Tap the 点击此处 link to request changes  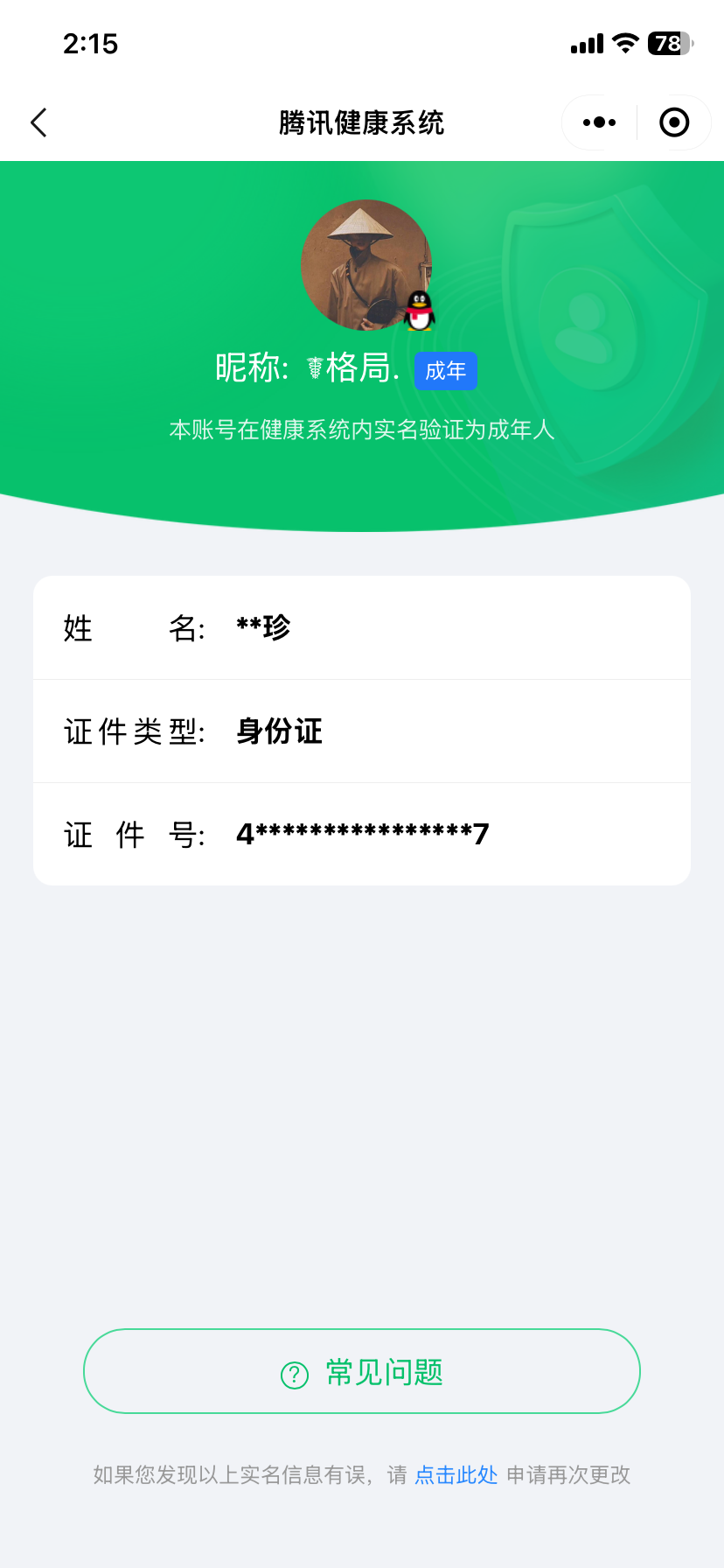pyautogui.click(x=456, y=1475)
